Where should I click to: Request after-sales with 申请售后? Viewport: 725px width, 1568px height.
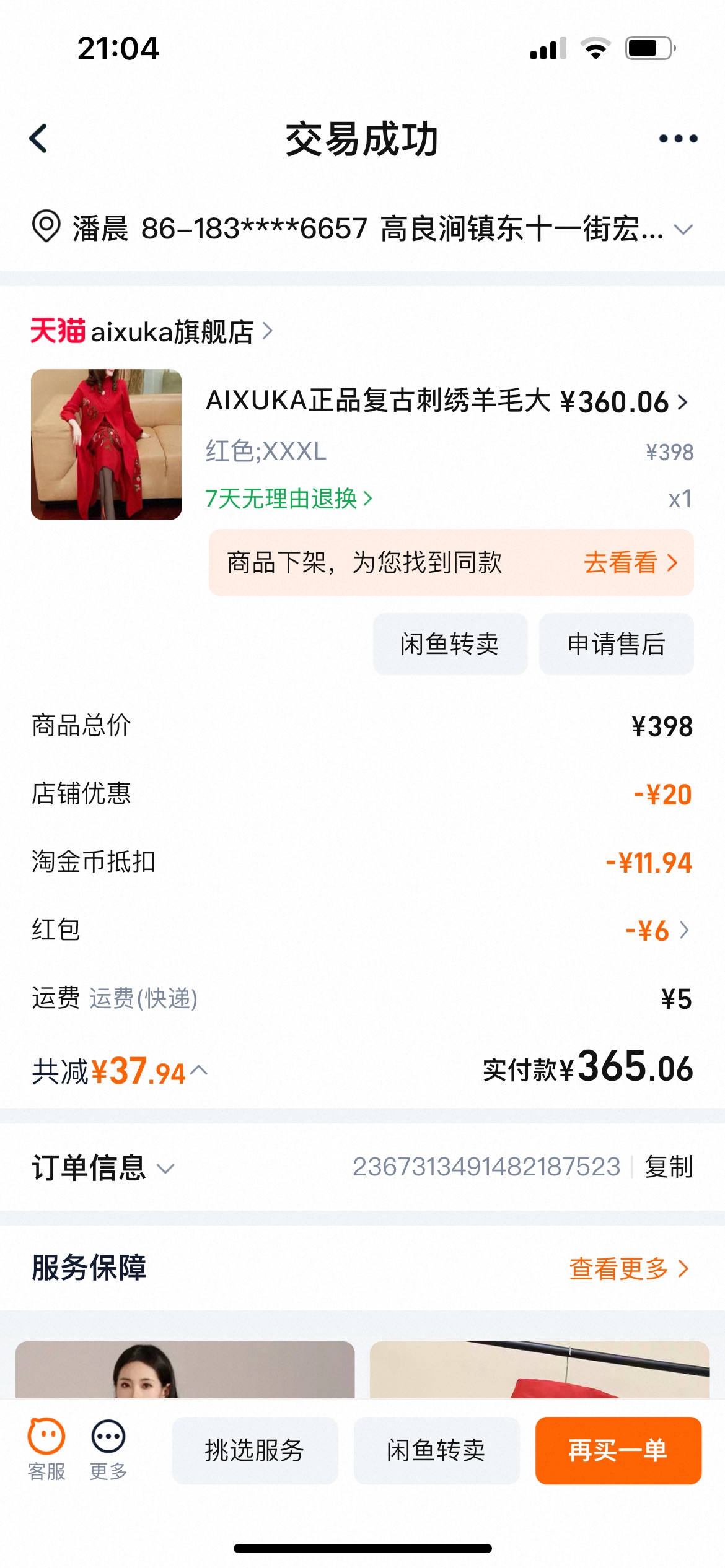[x=616, y=644]
